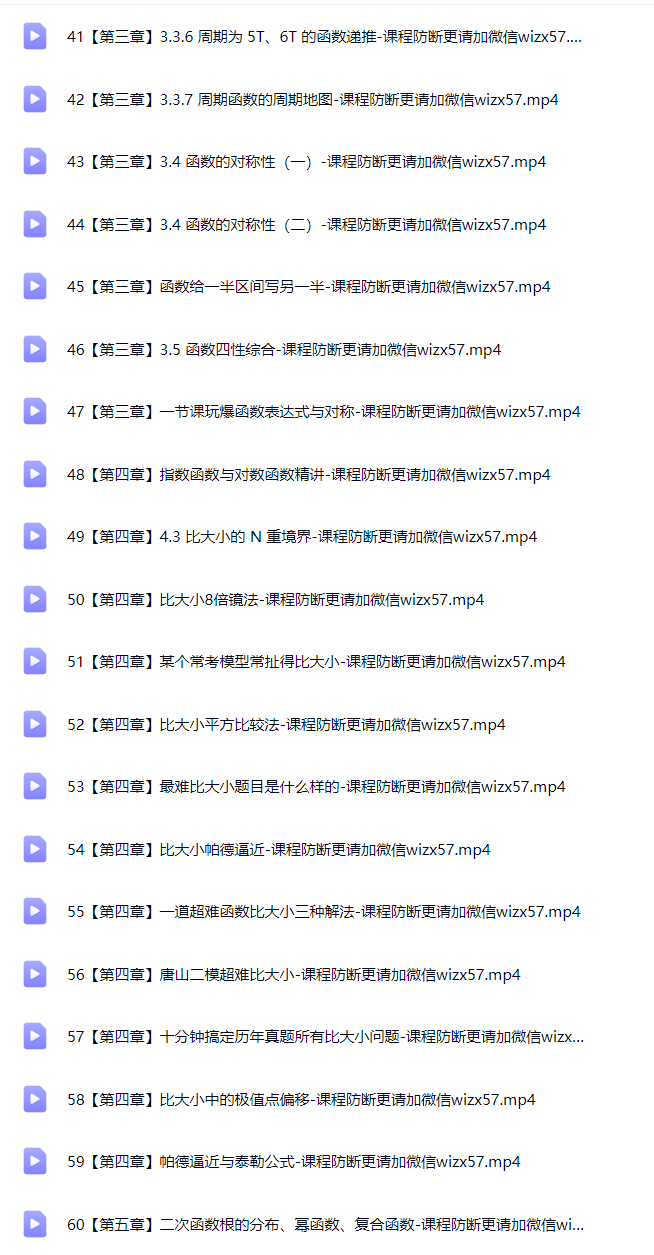The image size is (654, 1255).
Task: Open chapter five video 60 二次函数根的分布
Action: [326, 1224]
